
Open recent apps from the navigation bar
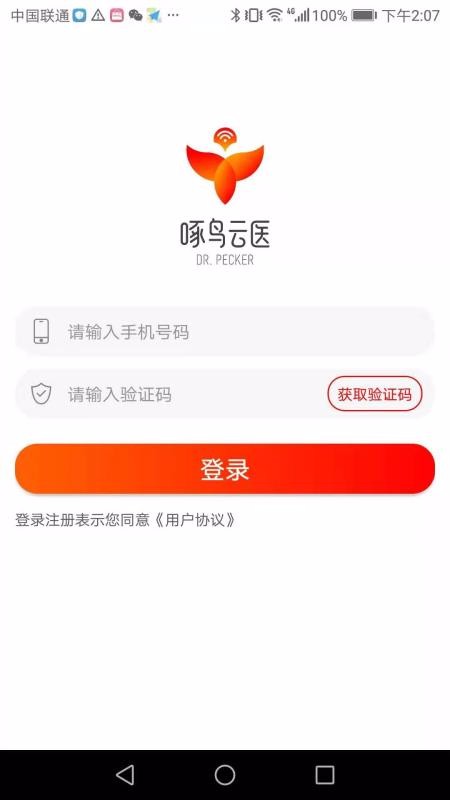pyautogui.click(x=324, y=774)
